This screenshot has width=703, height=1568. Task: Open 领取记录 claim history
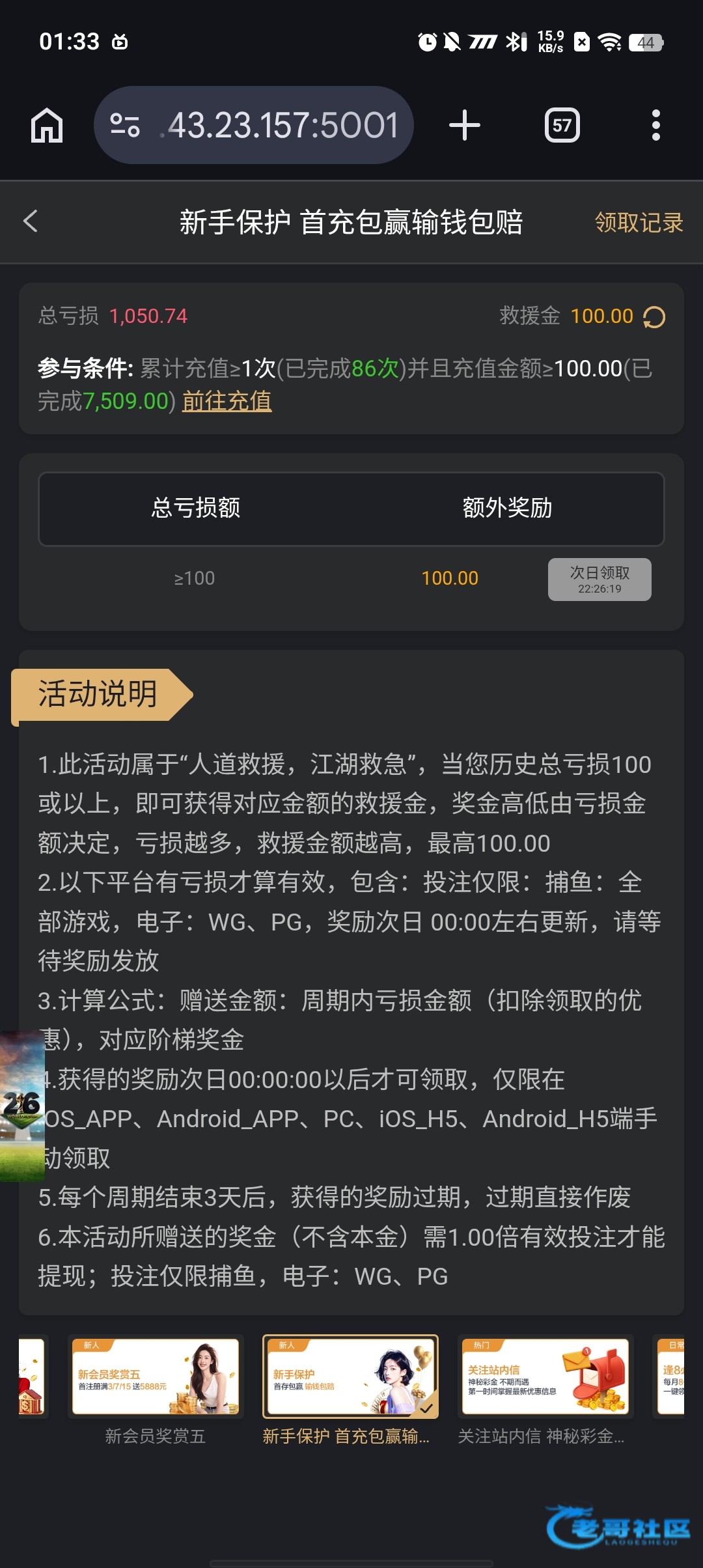click(639, 223)
